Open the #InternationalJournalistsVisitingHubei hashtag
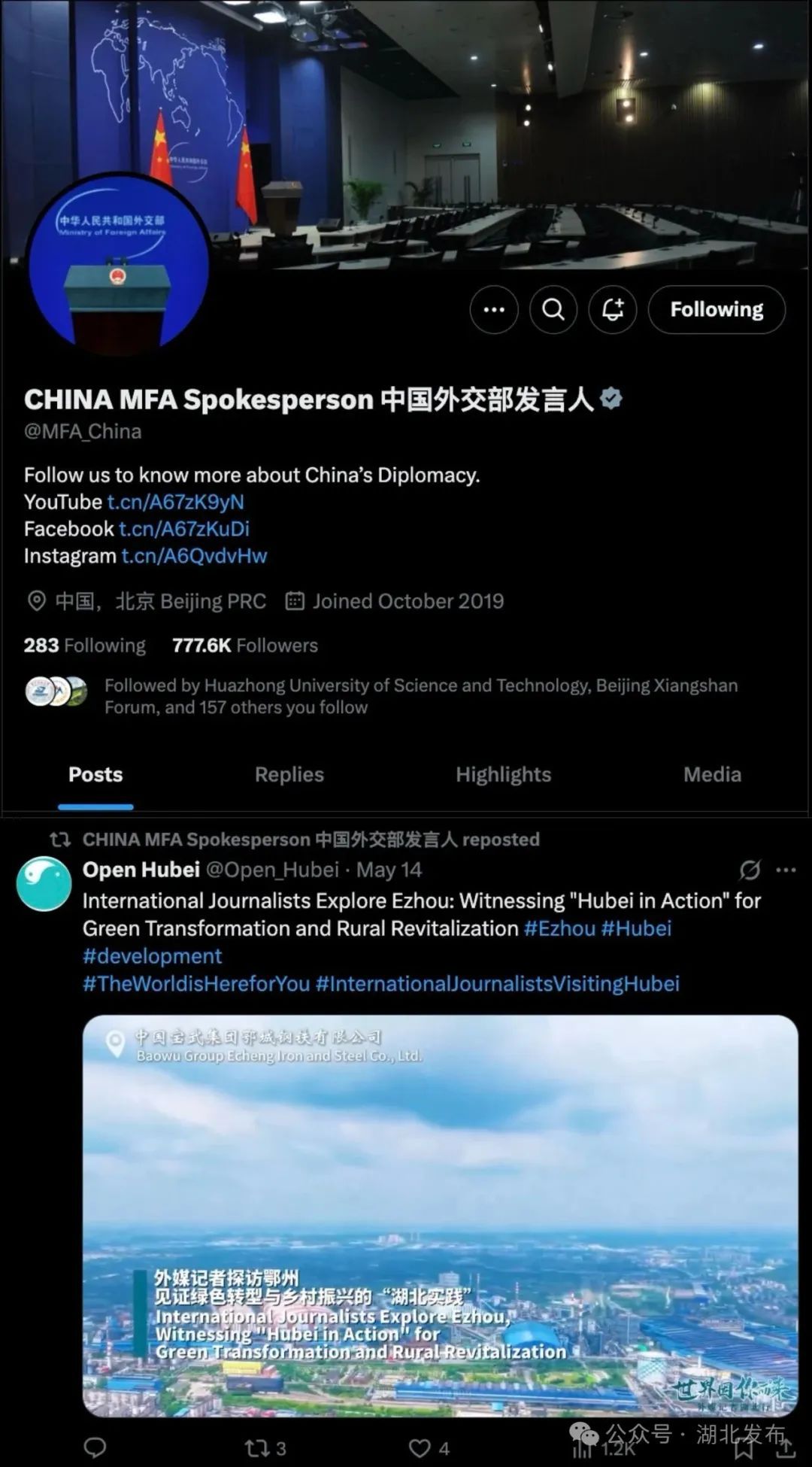 [497, 983]
